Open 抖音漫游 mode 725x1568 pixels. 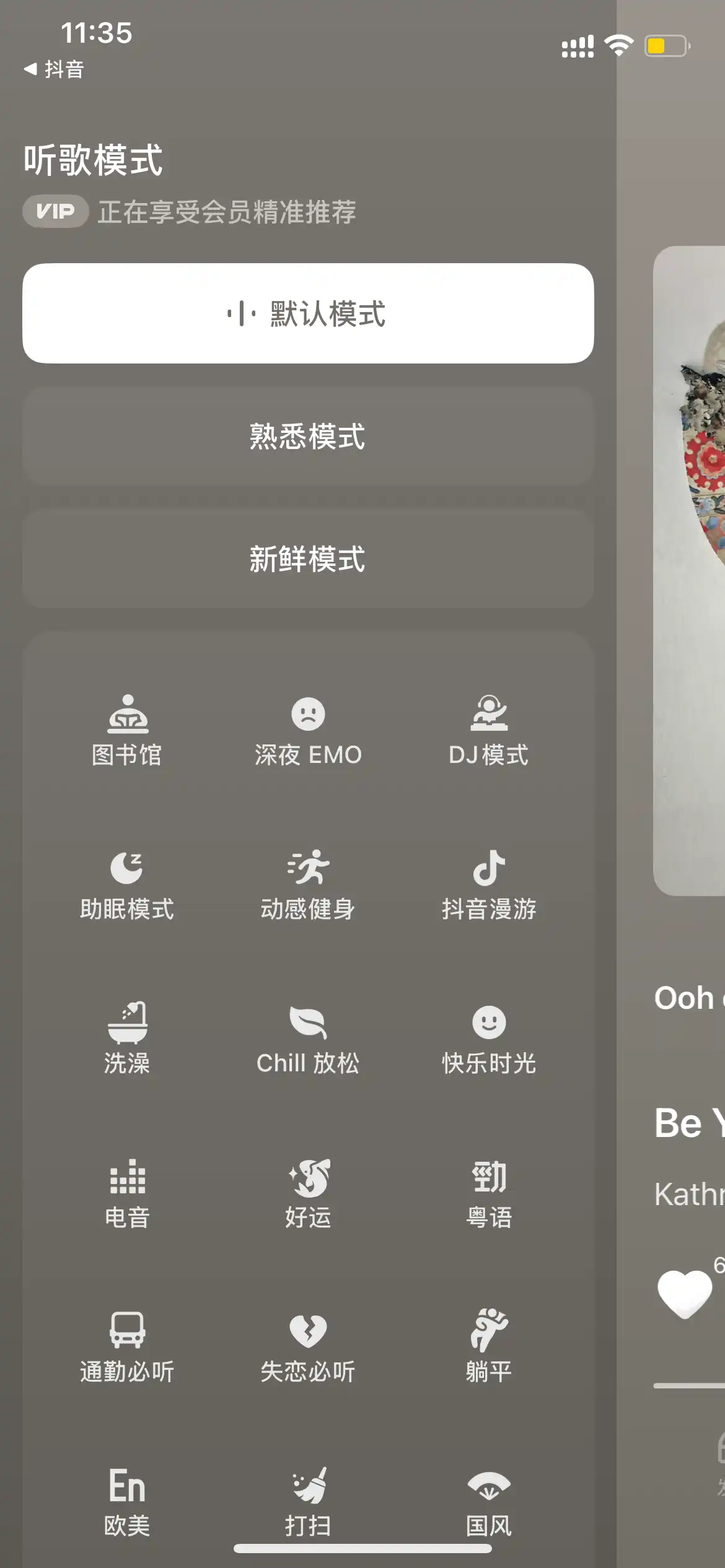pyautogui.click(x=489, y=886)
